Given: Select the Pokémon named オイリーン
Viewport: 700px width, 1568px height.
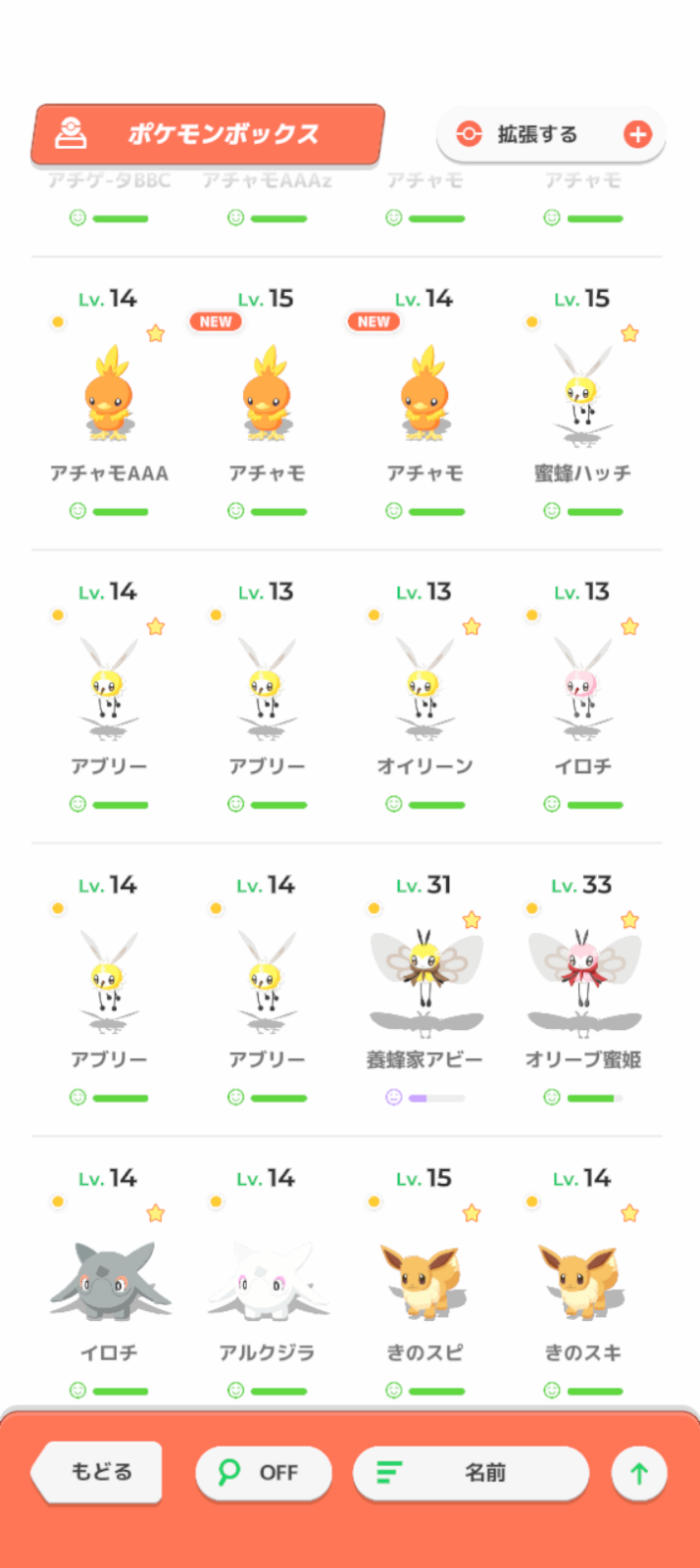Looking at the screenshot, I should 425,698.
